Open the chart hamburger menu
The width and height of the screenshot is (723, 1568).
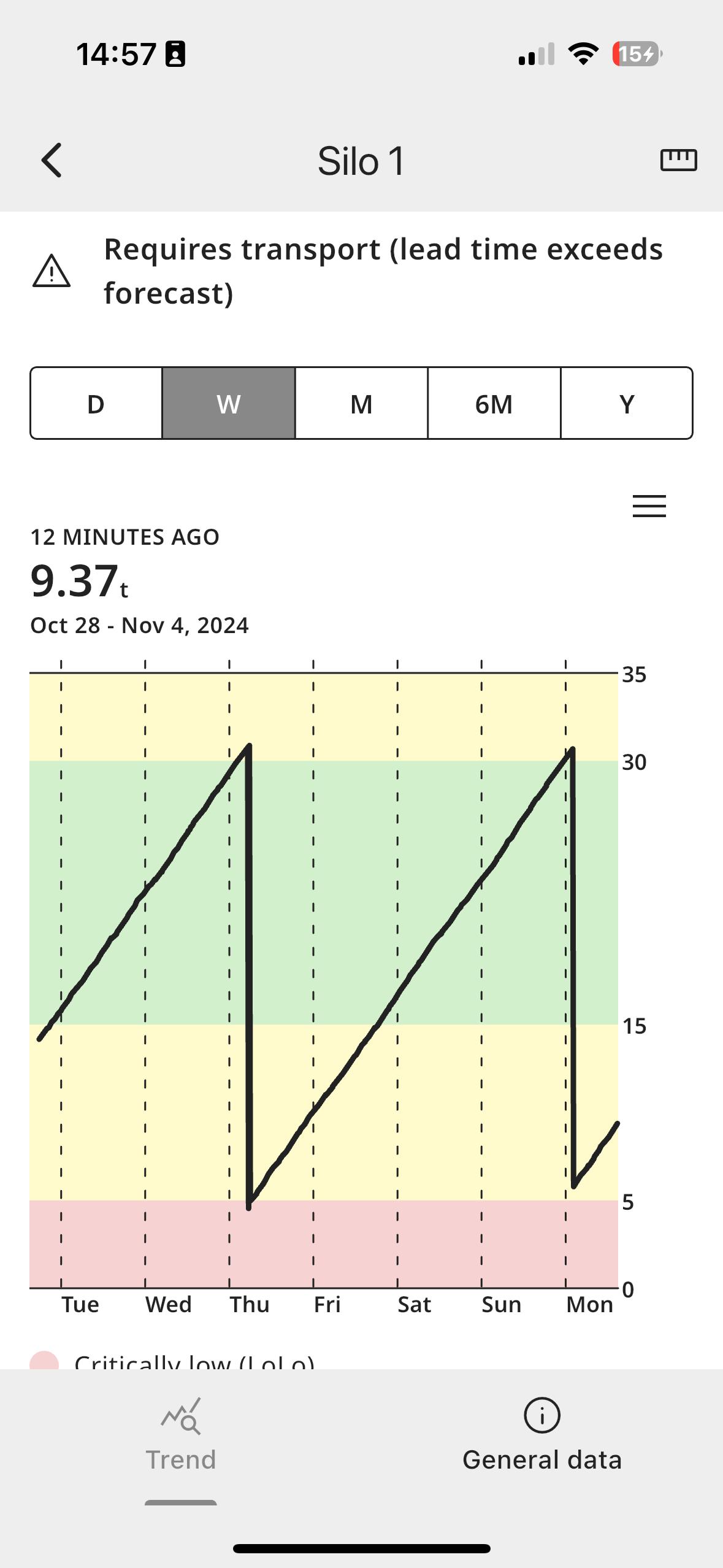[649, 506]
